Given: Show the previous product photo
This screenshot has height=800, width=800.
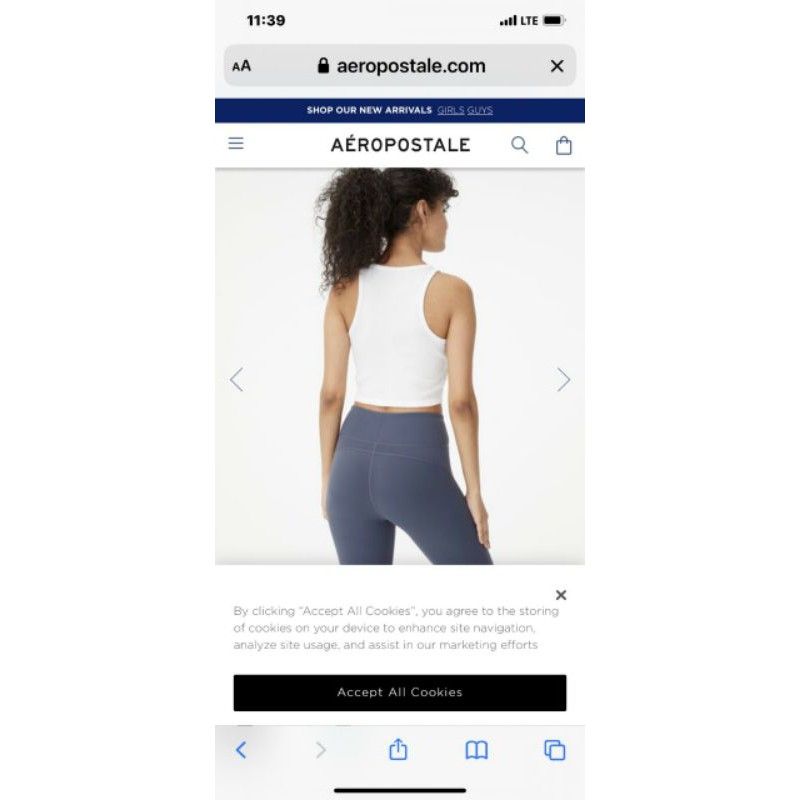Looking at the screenshot, I should pyautogui.click(x=236, y=379).
